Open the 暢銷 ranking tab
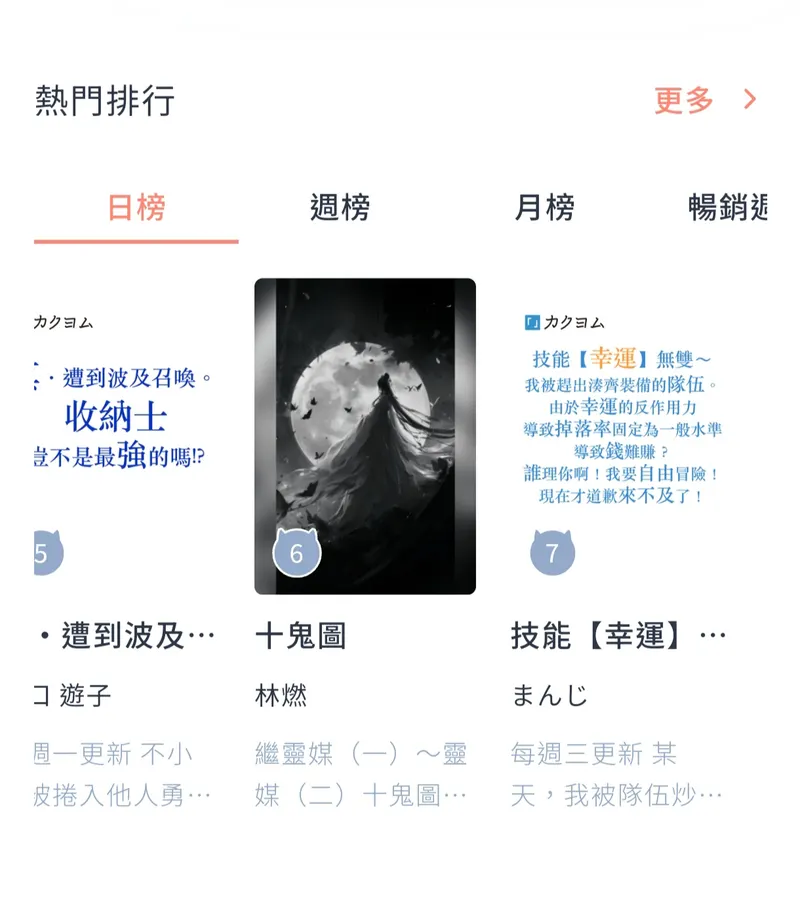 click(x=727, y=208)
